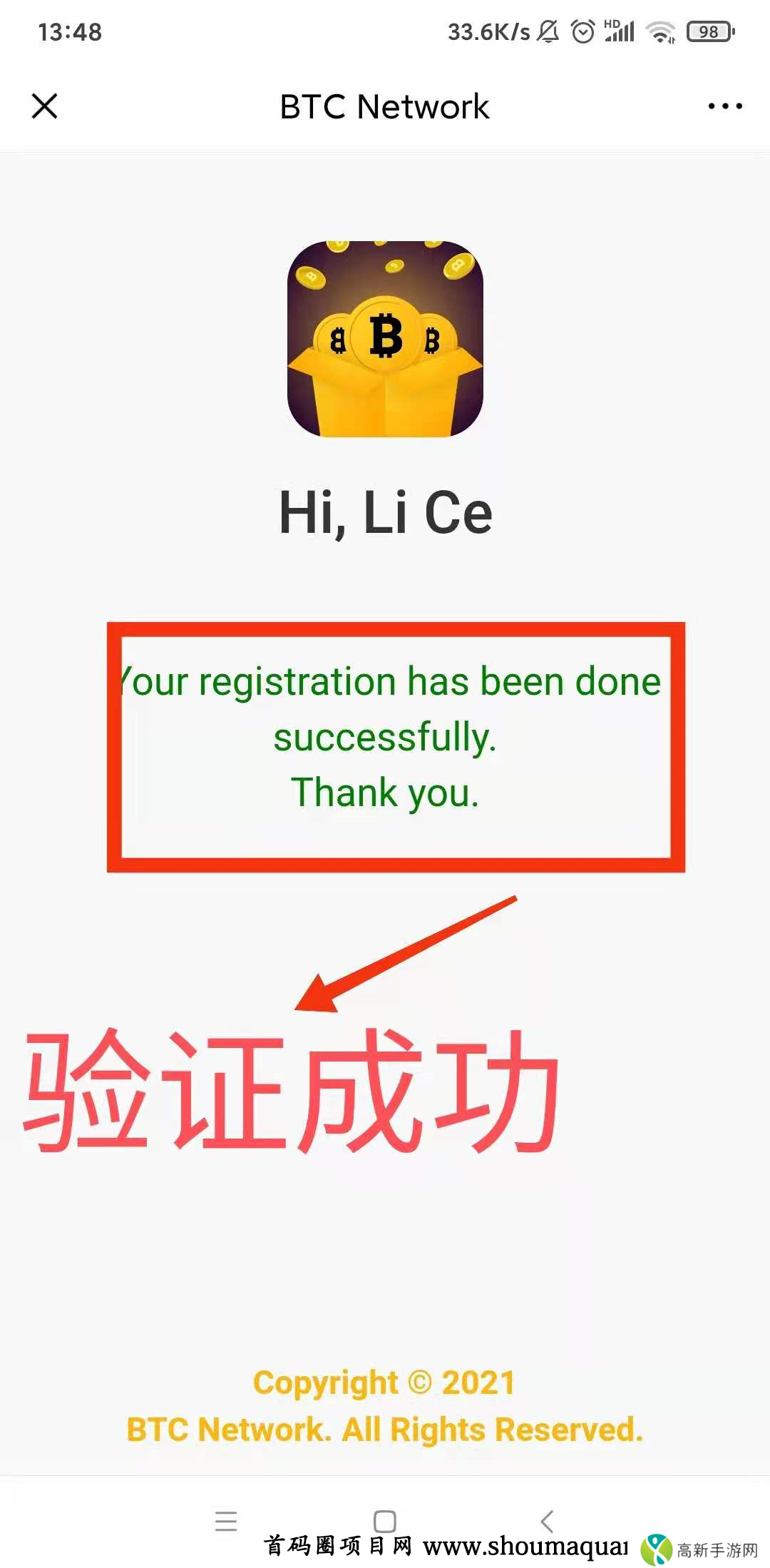Close the BTC Network page
770x1568 pixels.
pyautogui.click(x=44, y=106)
